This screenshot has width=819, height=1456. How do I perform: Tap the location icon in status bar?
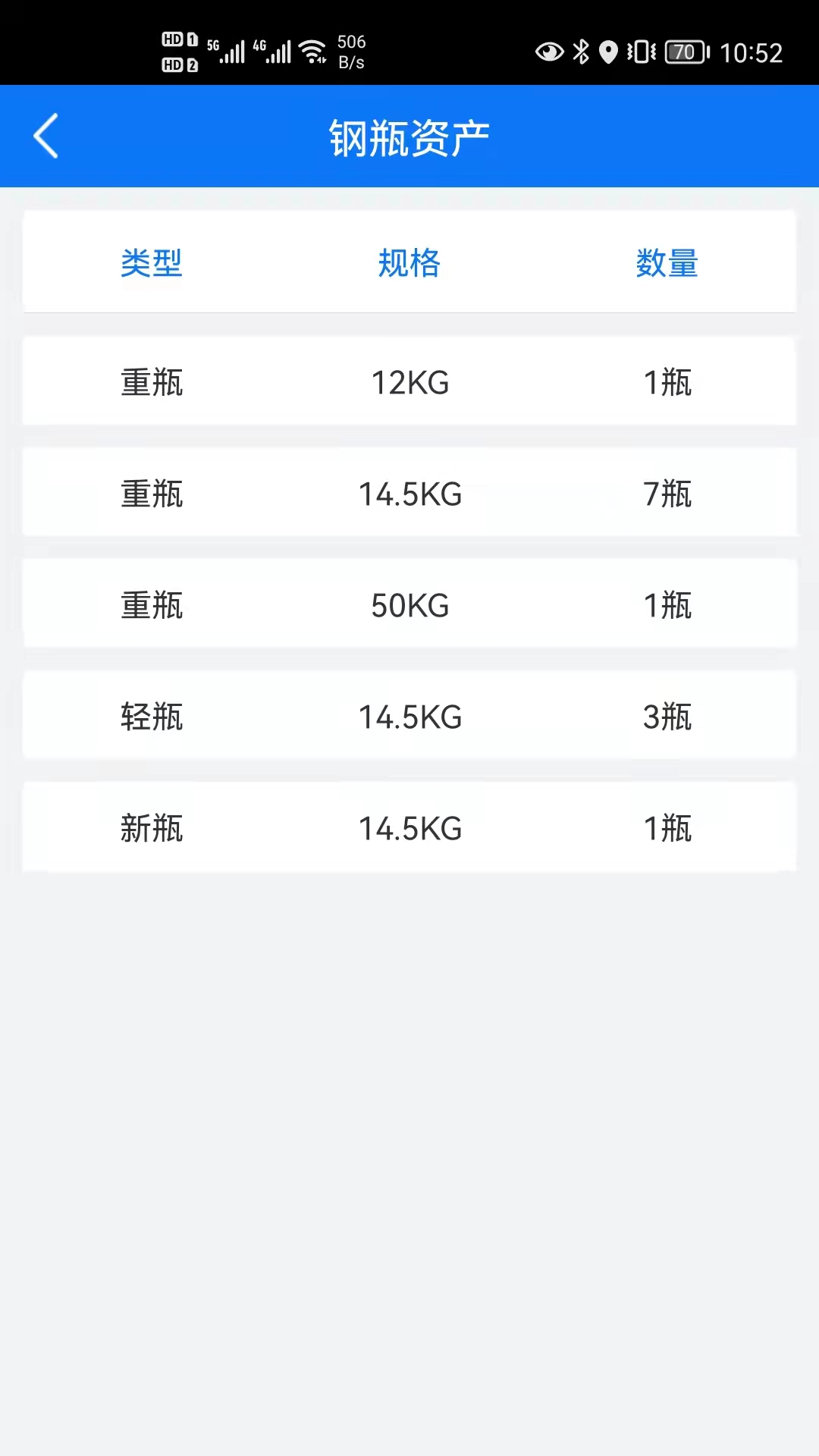point(608,52)
